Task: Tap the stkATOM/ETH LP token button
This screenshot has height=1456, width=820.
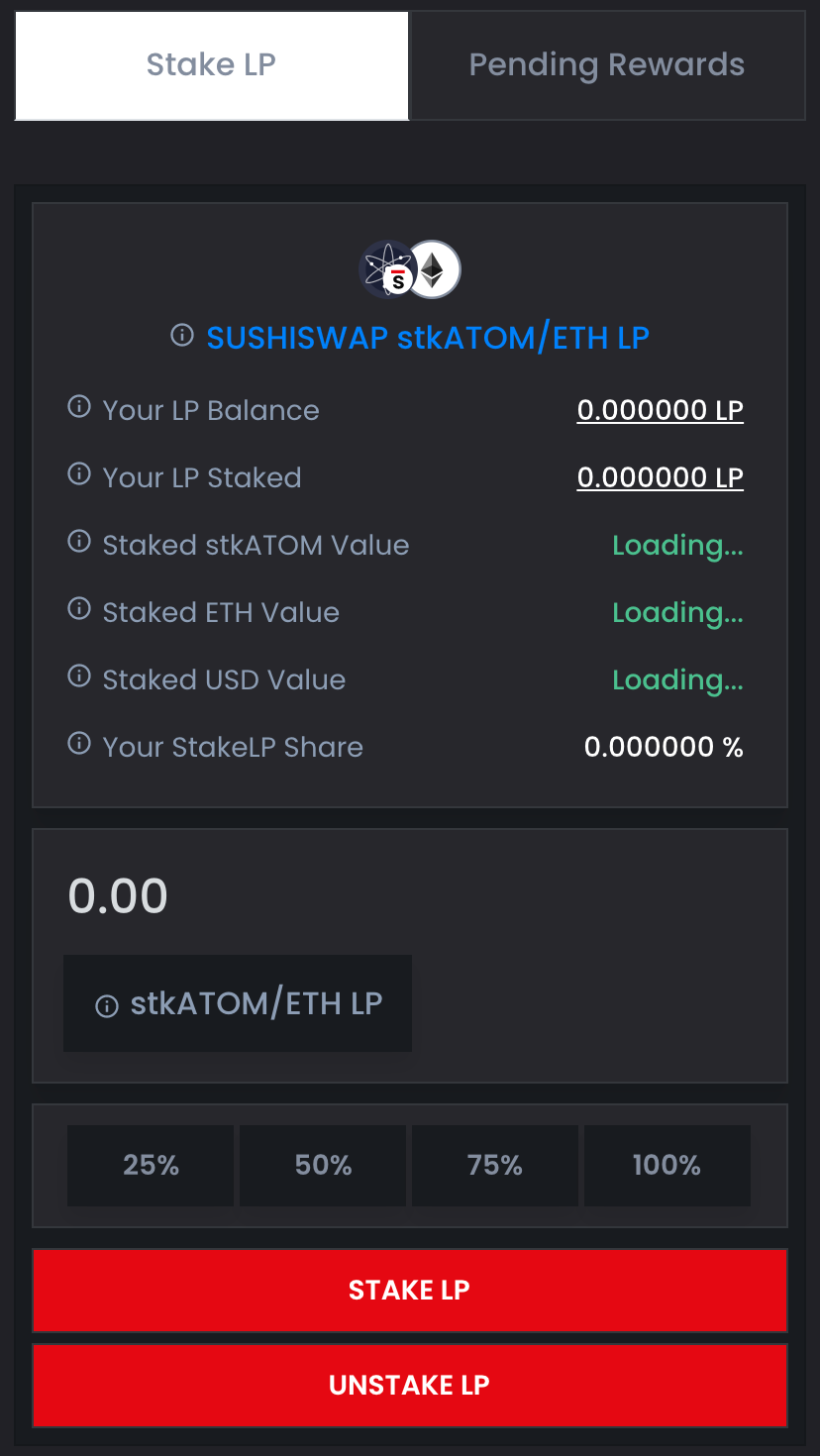Action: (x=238, y=1003)
